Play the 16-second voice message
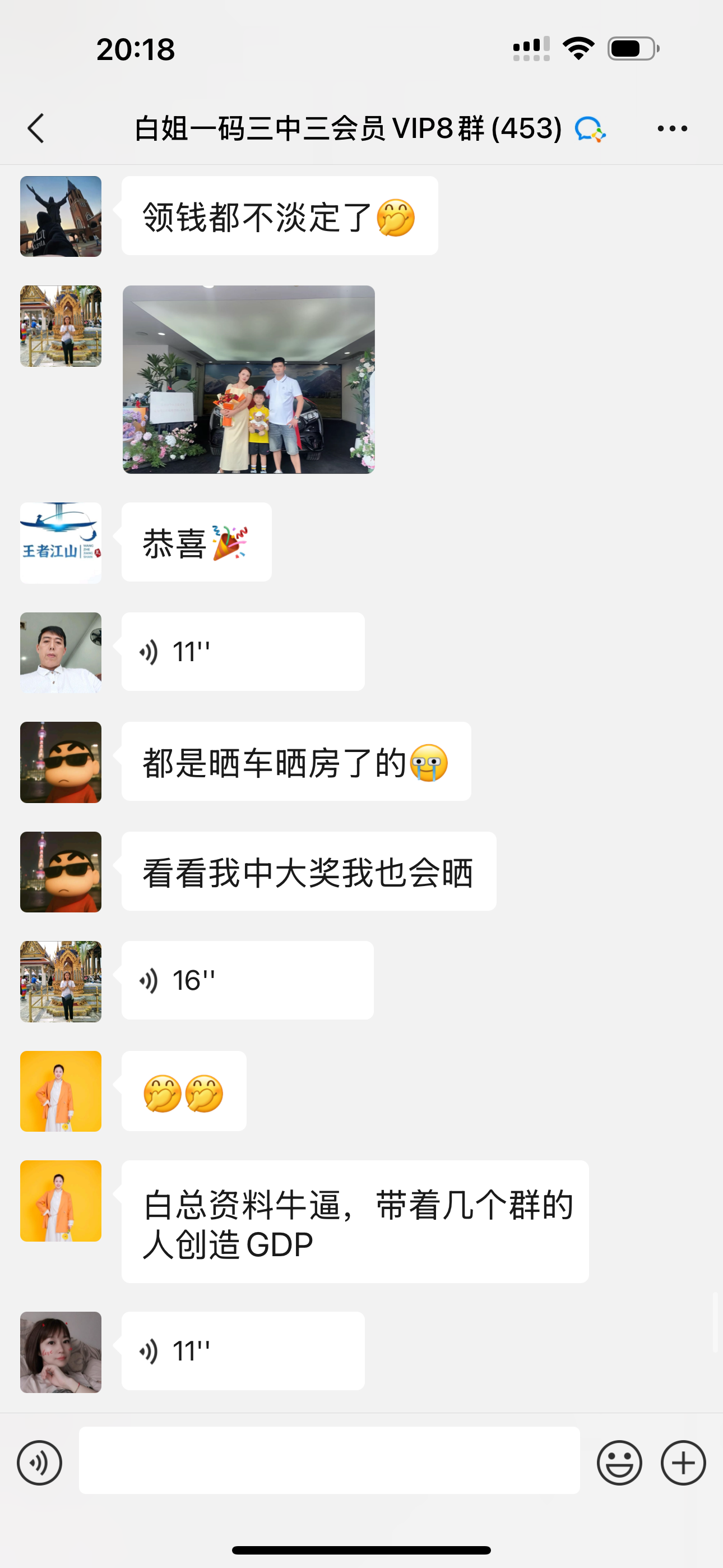The width and height of the screenshot is (723, 1568). click(247, 981)
